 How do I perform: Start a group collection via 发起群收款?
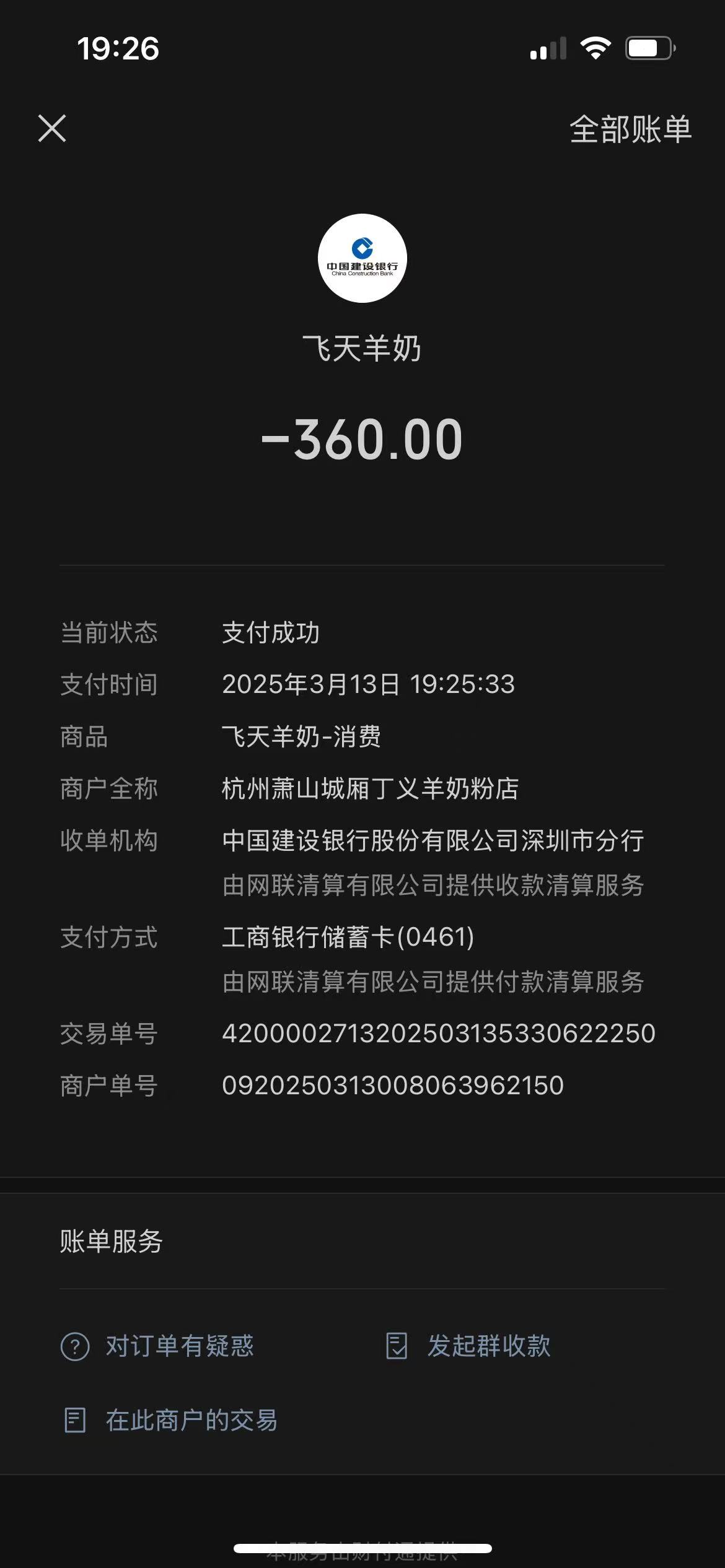click(x=468, y=1346)
